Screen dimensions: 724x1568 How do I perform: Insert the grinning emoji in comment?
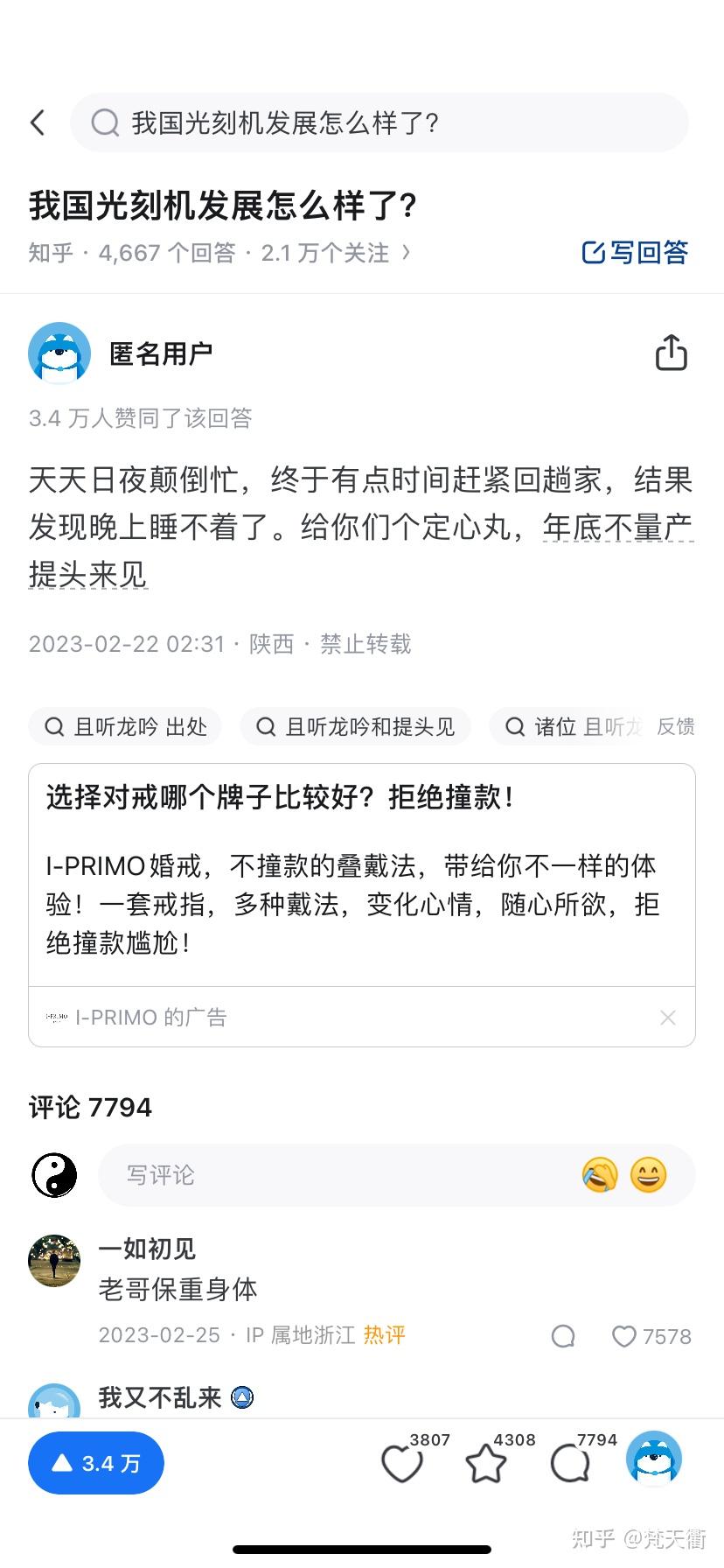648,1175
